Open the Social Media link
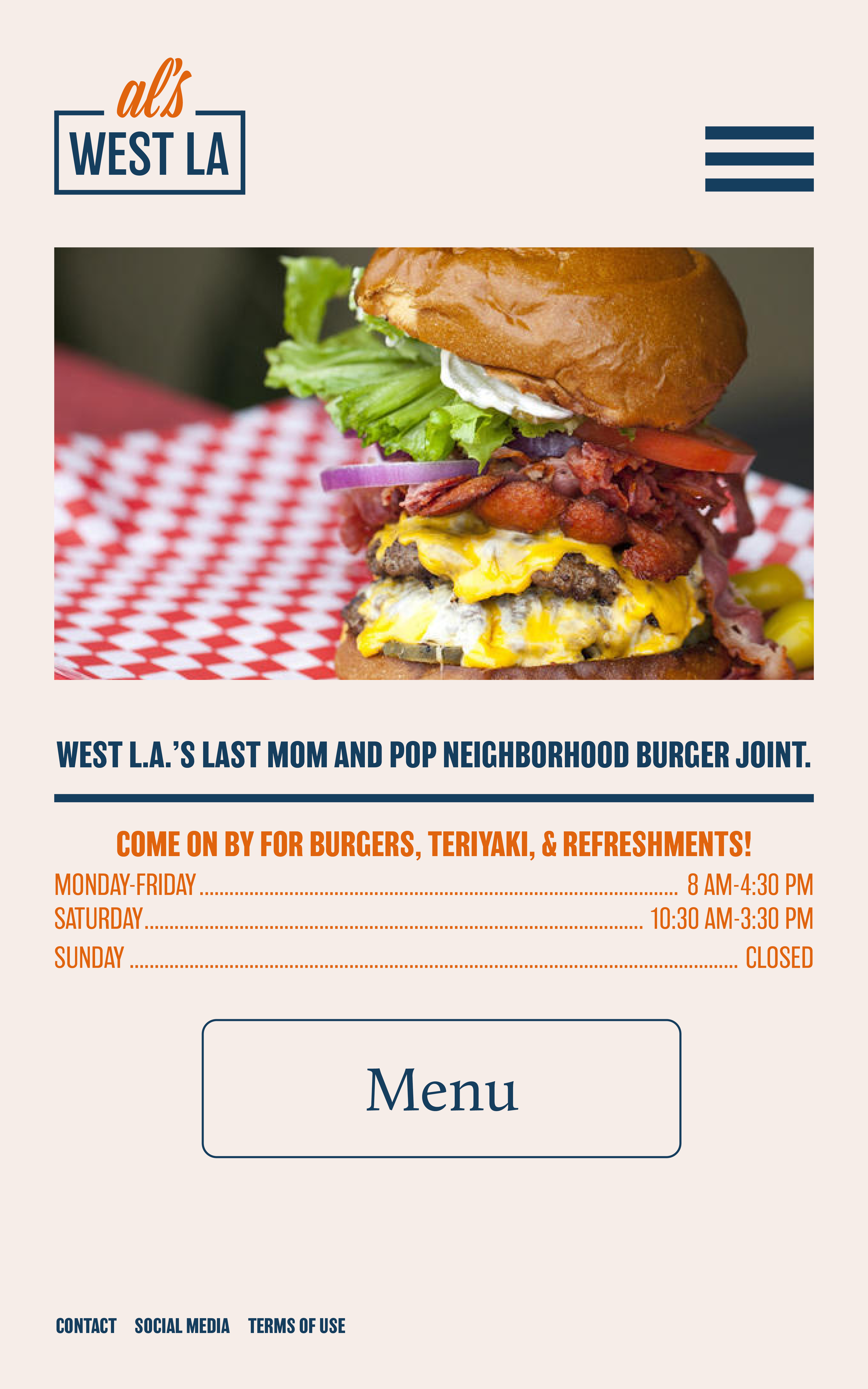Screen dimensions: 868x1389 (182, 1326)
